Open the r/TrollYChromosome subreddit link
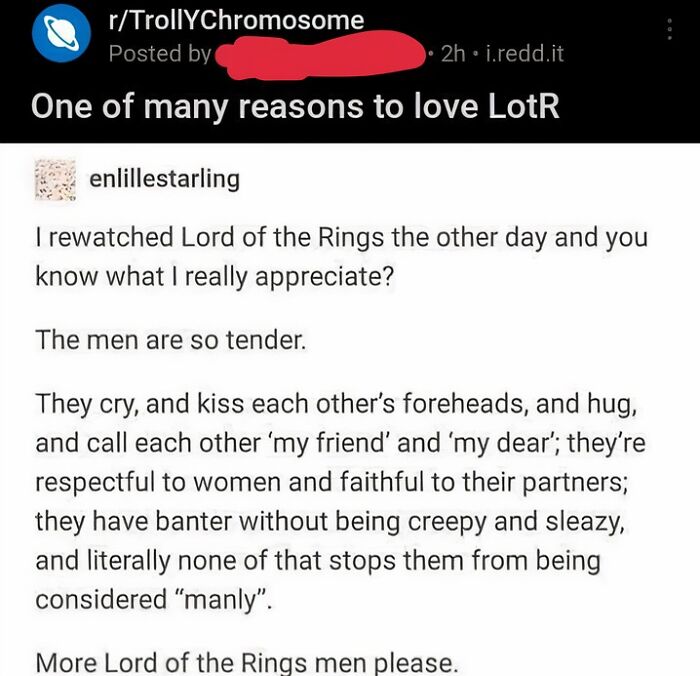Image resolution: width=700 pixels, height=676 pixels. click(236, 19)
